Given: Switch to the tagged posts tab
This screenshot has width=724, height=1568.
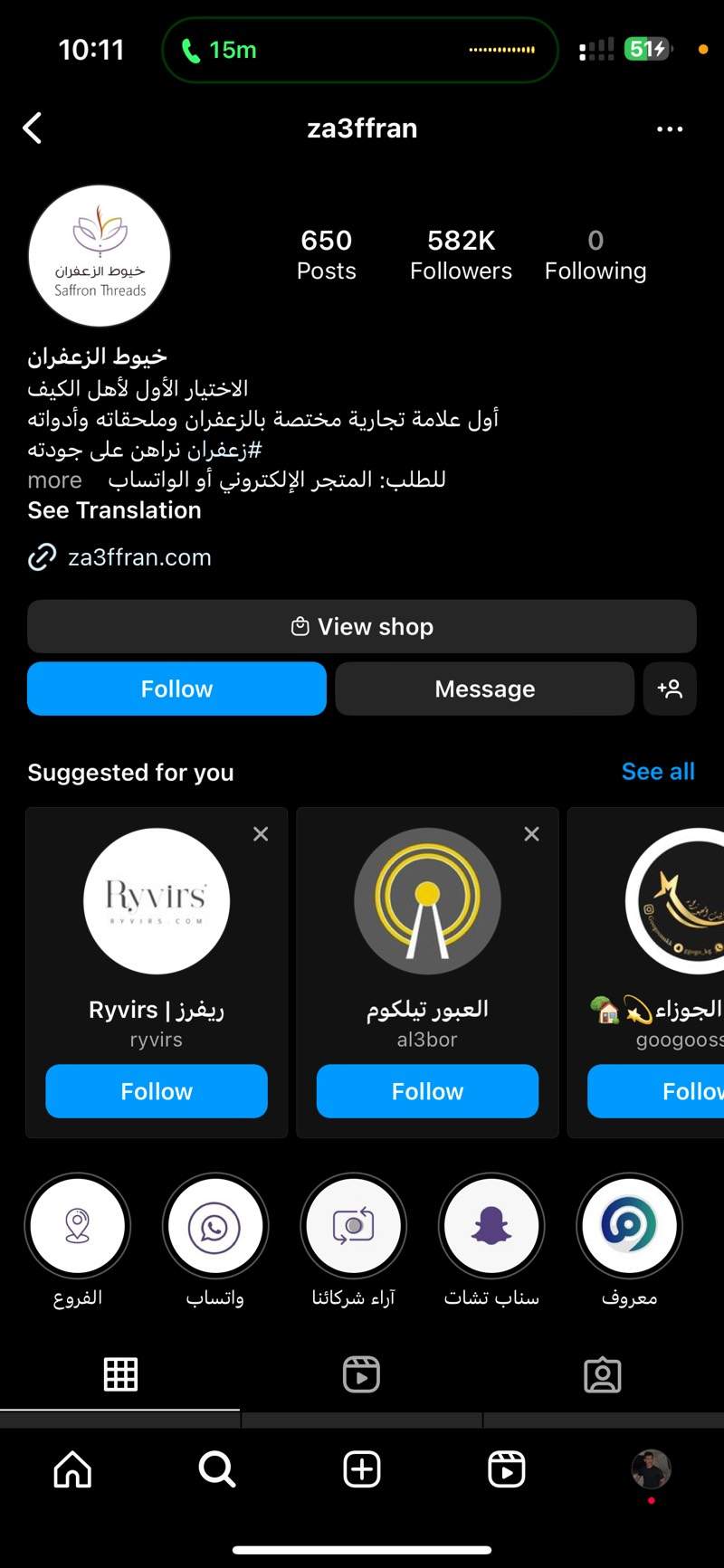Looking at the screenshot, I should (x=603, y=1374).
